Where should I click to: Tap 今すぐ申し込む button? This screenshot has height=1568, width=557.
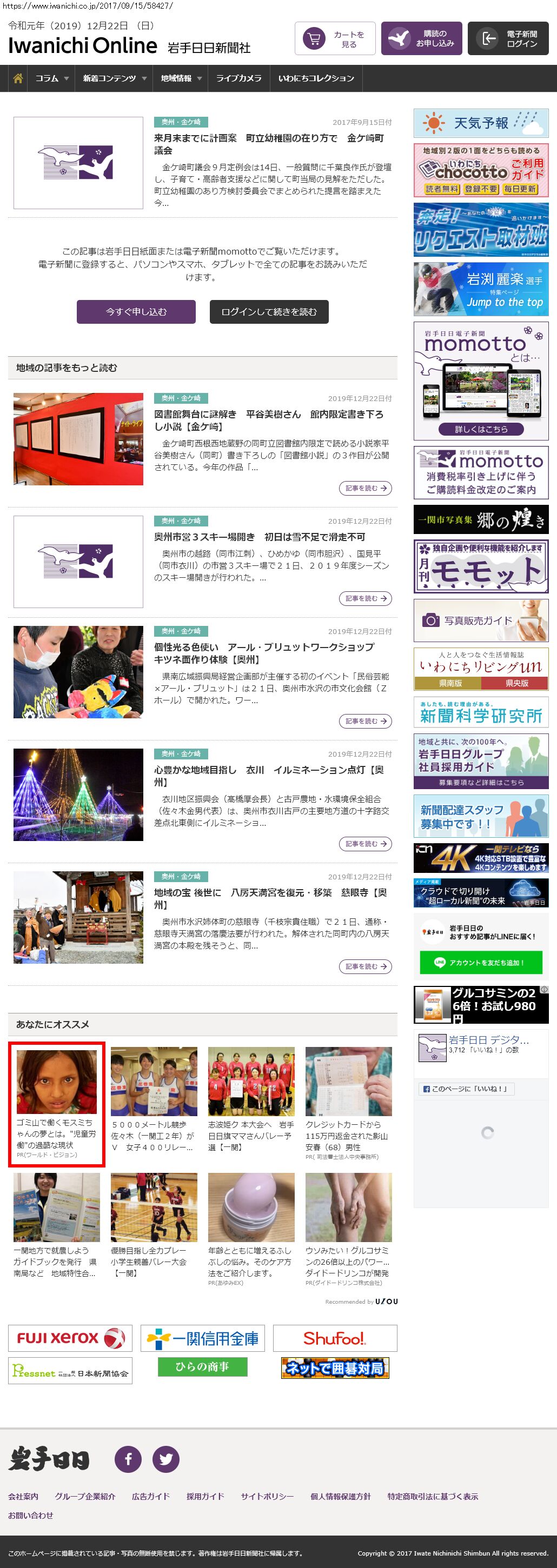pos(136,312)
